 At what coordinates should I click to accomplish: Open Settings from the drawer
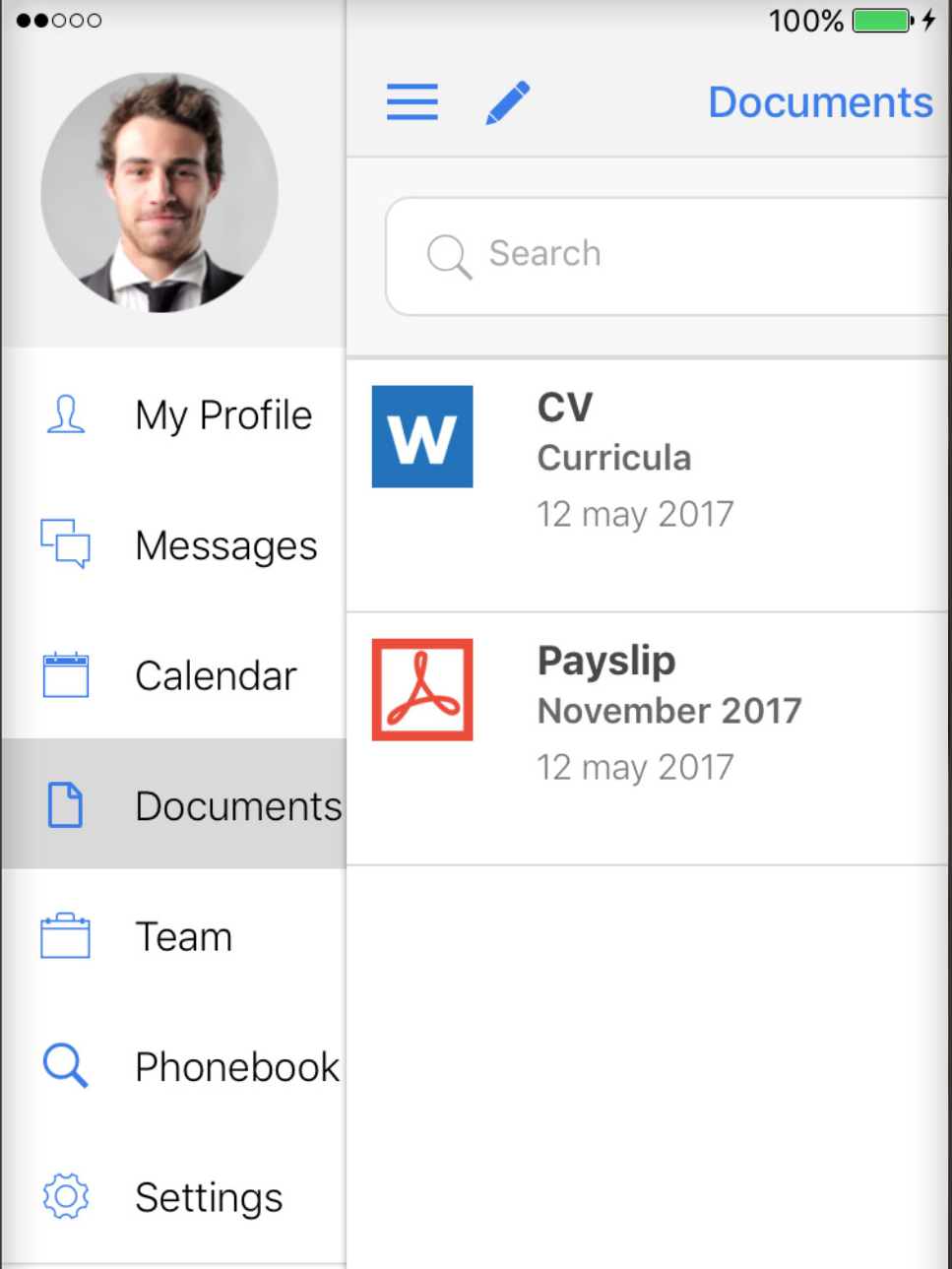coord(175,1197)
